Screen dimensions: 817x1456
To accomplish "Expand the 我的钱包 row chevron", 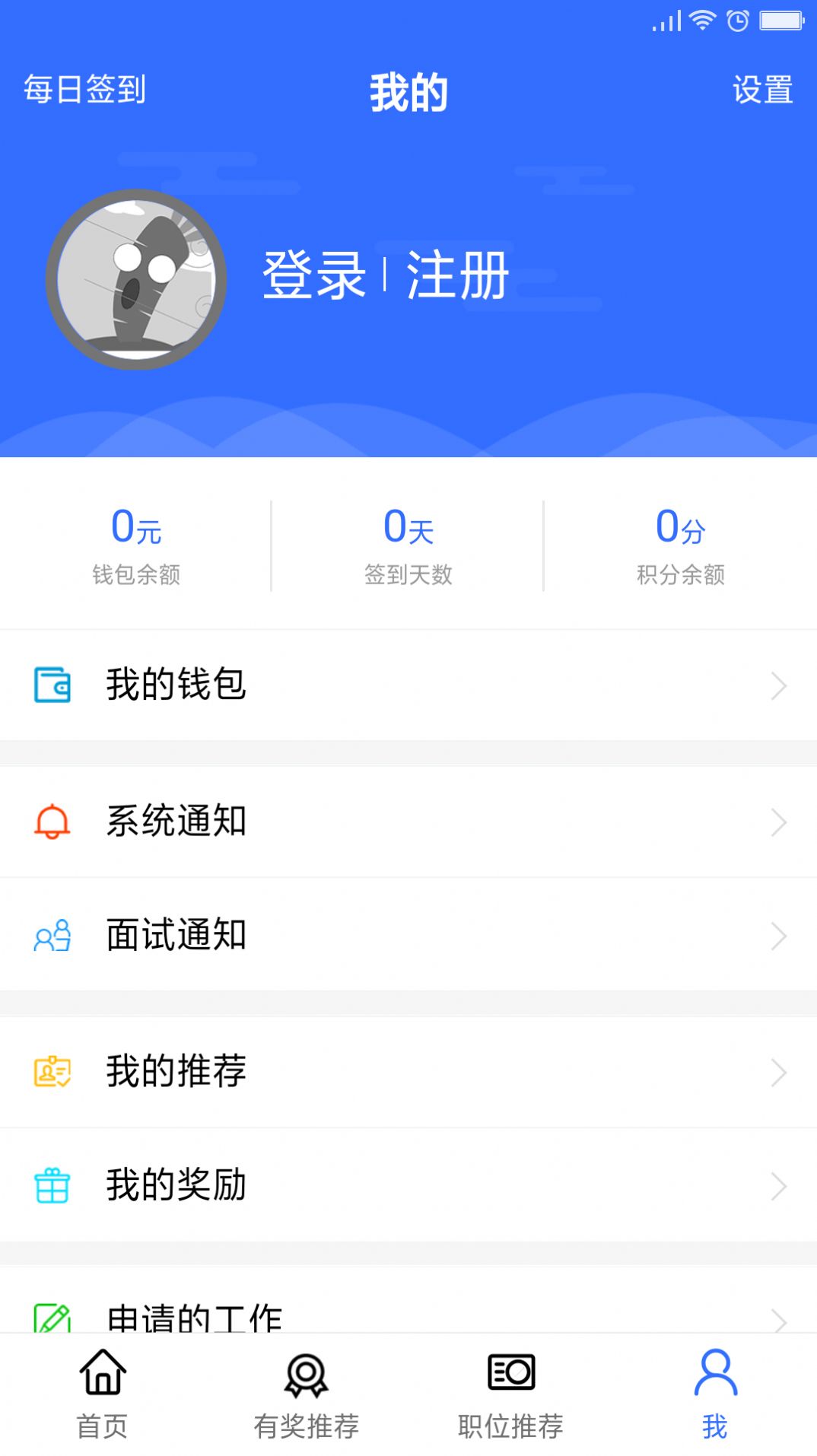I will click(777, 686).
